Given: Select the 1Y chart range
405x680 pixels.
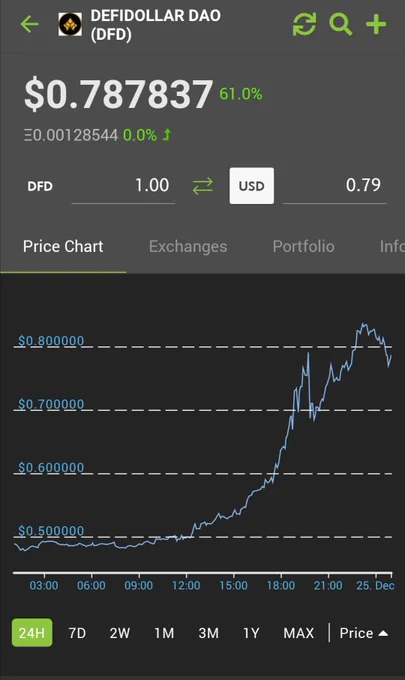Looking at the screenshot, I should (x=251, y=633).
